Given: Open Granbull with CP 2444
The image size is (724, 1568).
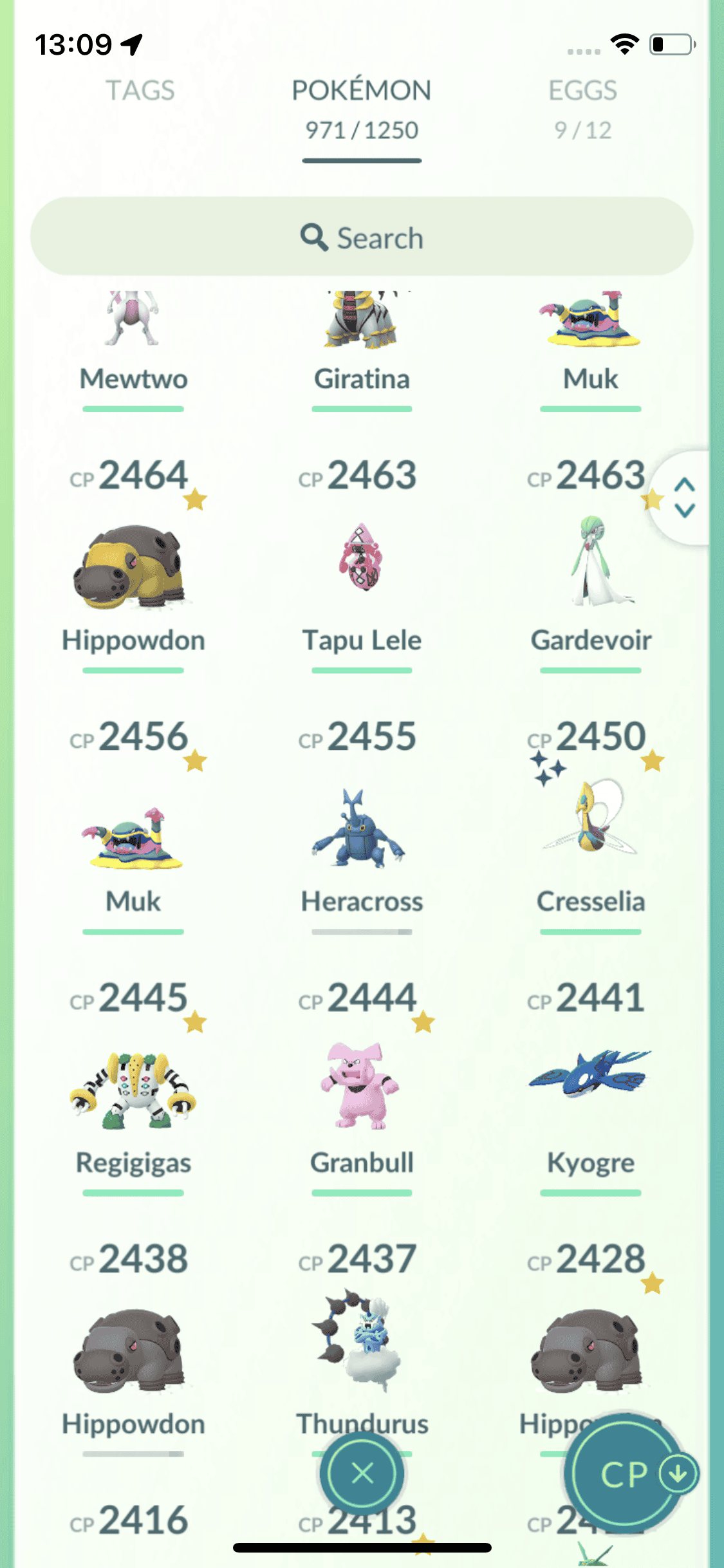Looking at the screenshot, I should tap(362, 1088).
